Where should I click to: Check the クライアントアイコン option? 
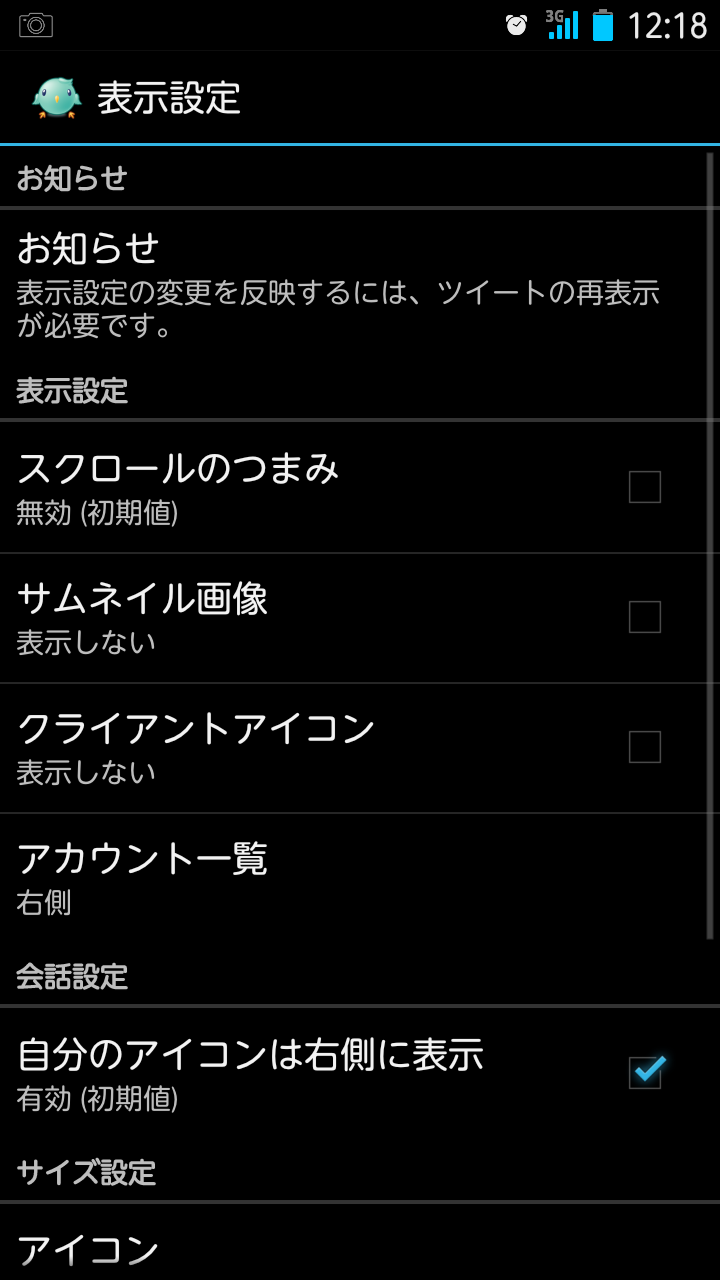click(644, 747)
